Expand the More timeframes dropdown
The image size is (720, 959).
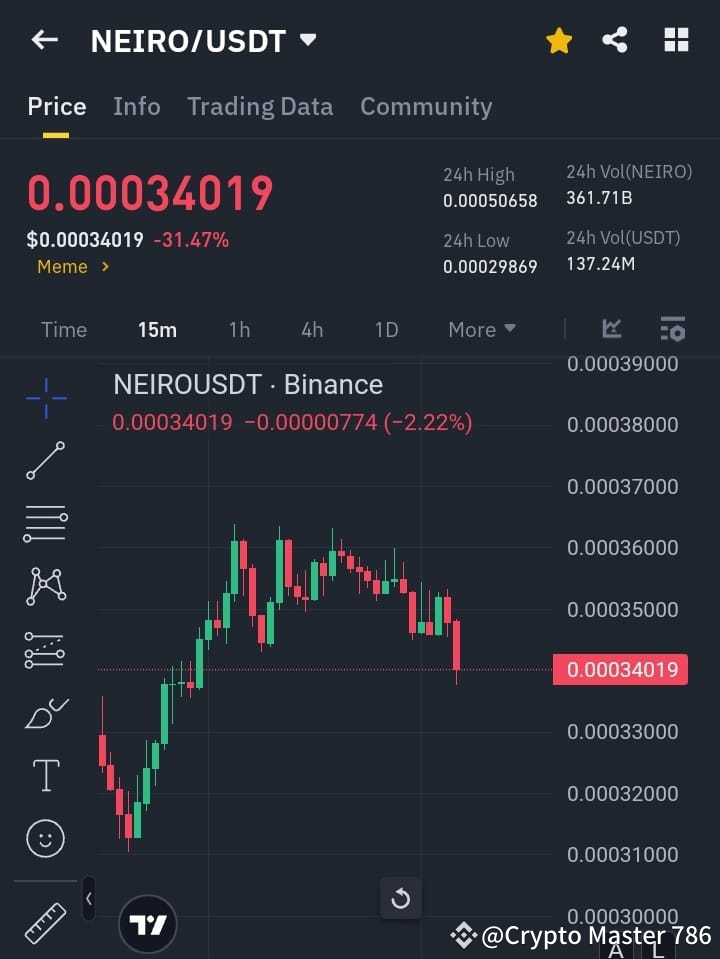pos(481,329)
